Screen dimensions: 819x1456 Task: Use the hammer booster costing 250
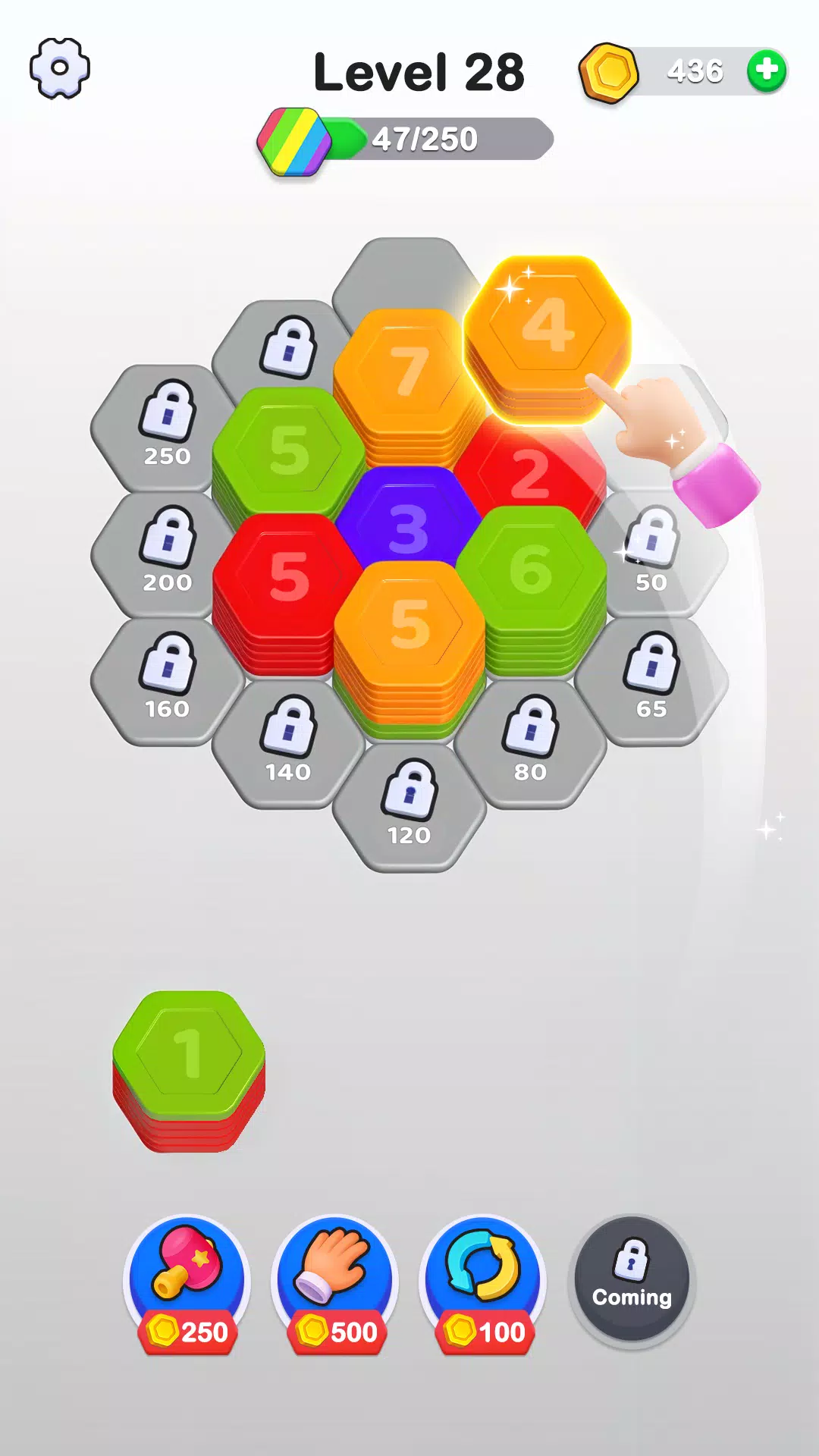coord(187,1282)
